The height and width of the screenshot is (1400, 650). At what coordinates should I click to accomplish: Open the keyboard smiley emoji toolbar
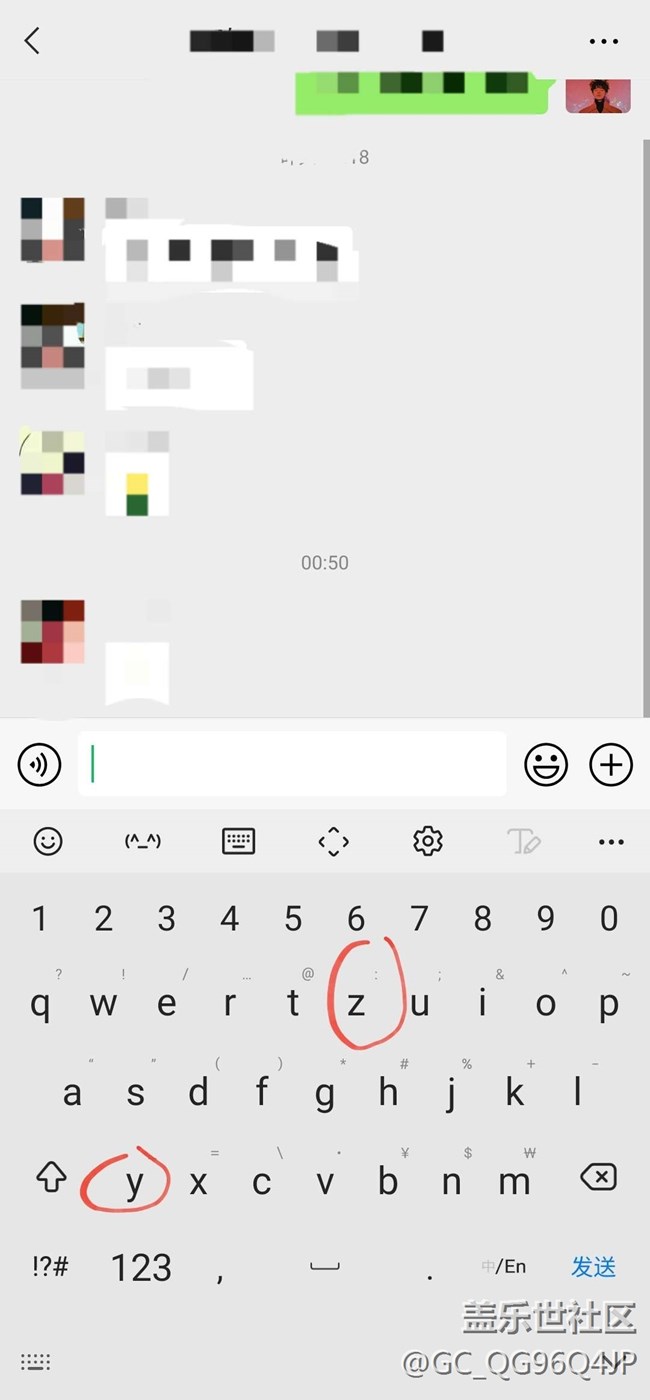[47, 841]
